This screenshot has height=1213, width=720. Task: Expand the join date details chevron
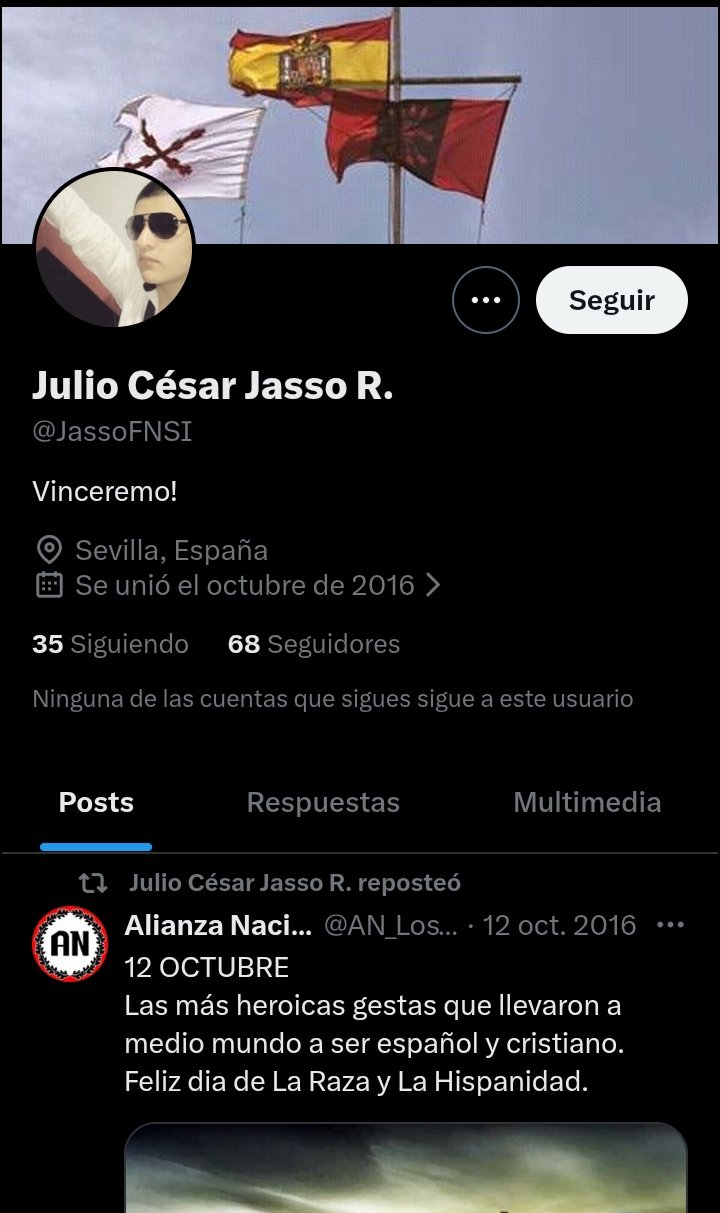433,585
